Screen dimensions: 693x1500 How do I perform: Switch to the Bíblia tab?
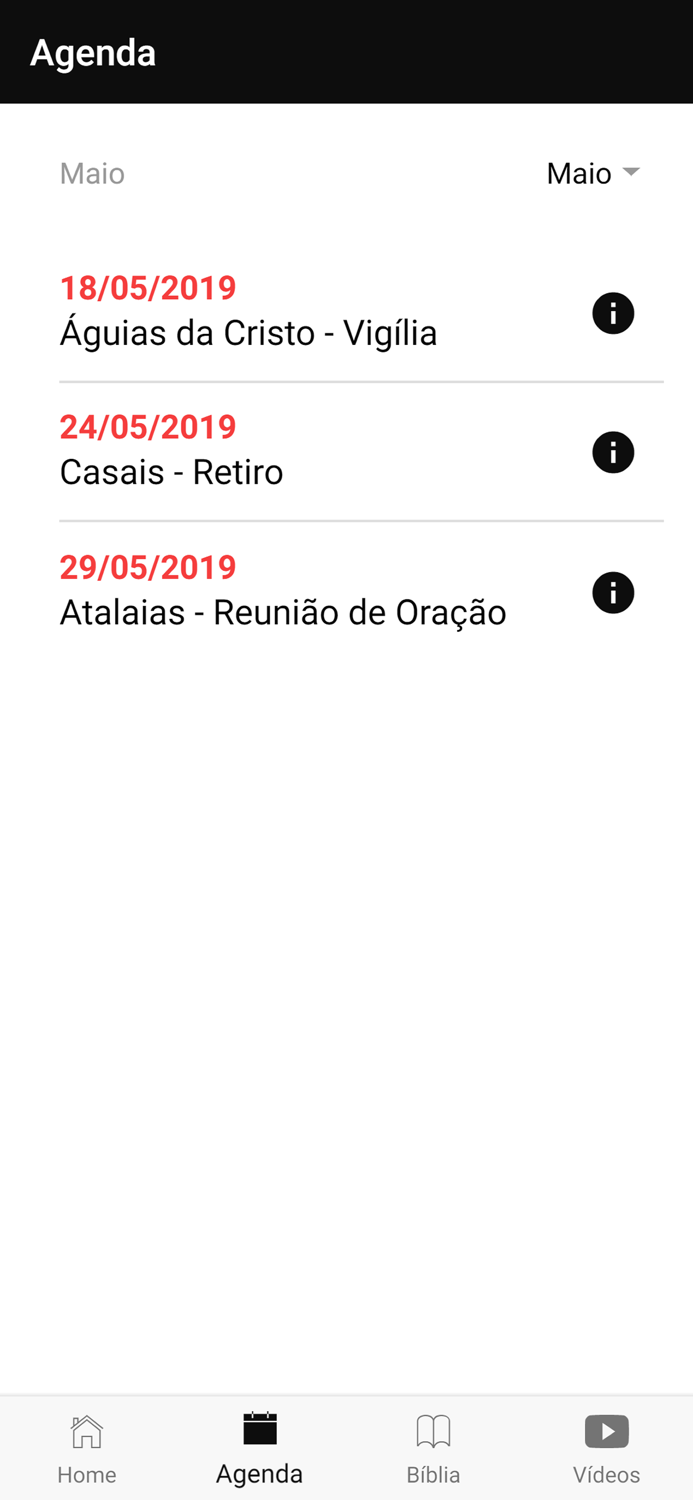433,1448
